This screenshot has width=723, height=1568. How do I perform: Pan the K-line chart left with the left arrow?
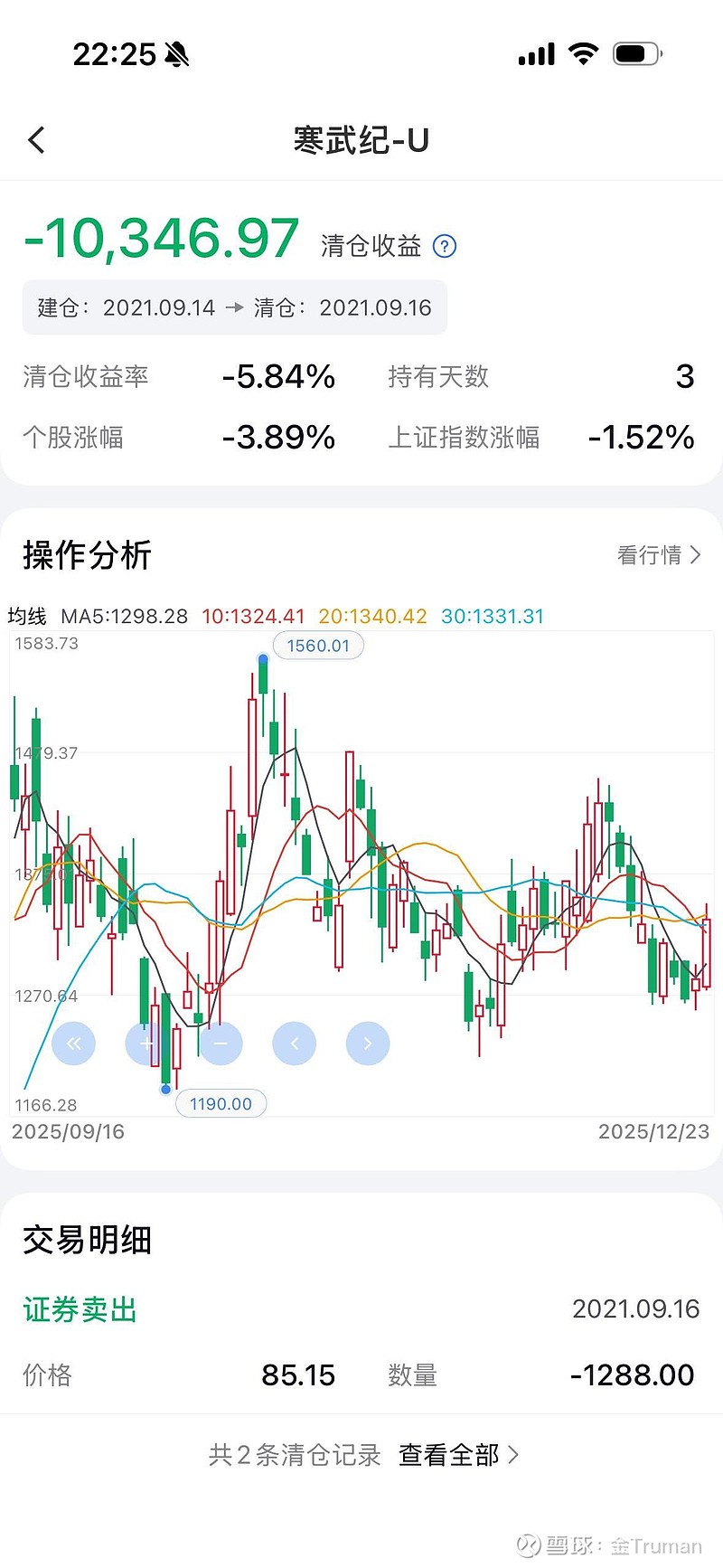click(295, 1043)
